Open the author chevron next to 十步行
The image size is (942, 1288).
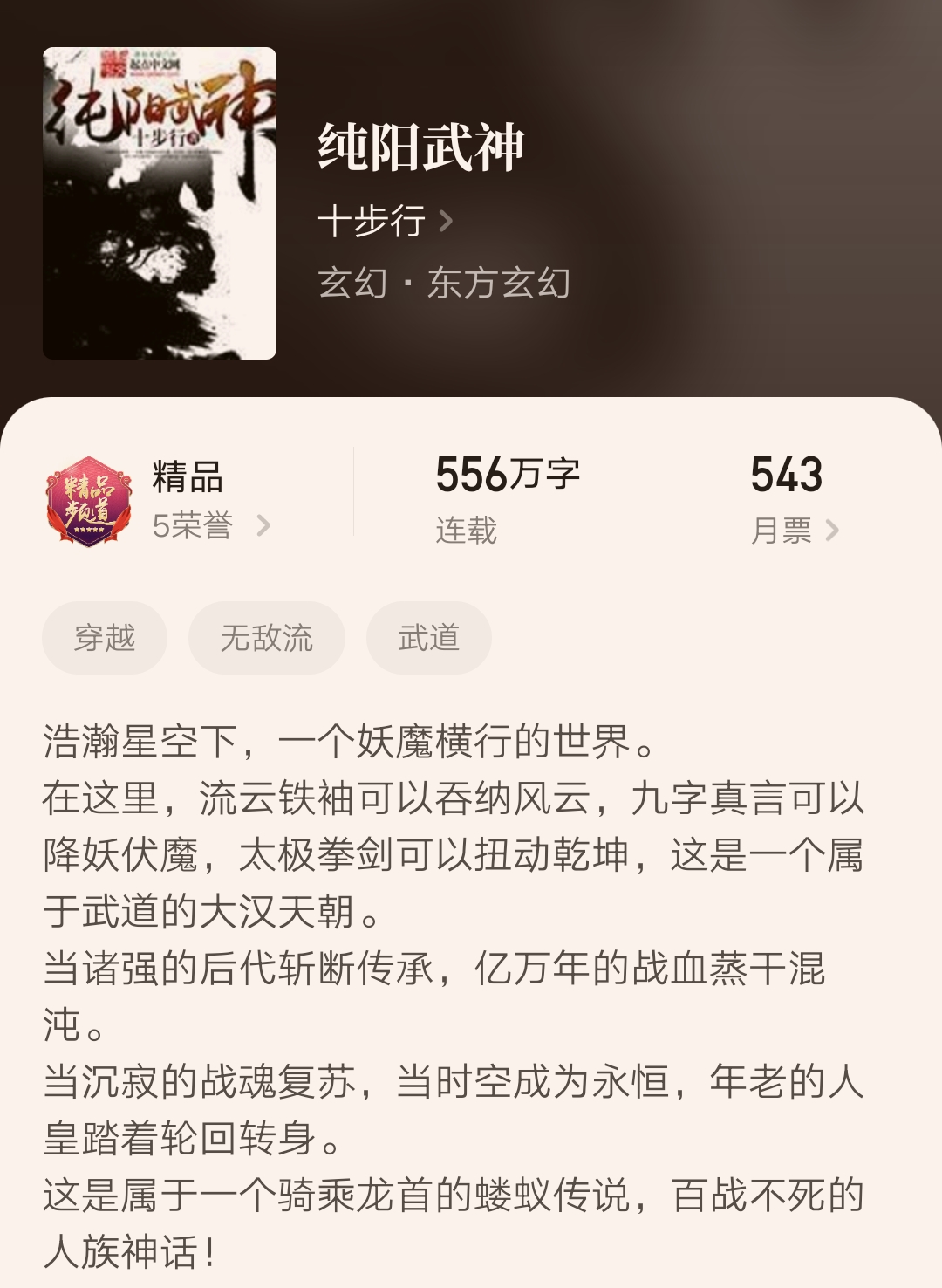click(444, 222)
